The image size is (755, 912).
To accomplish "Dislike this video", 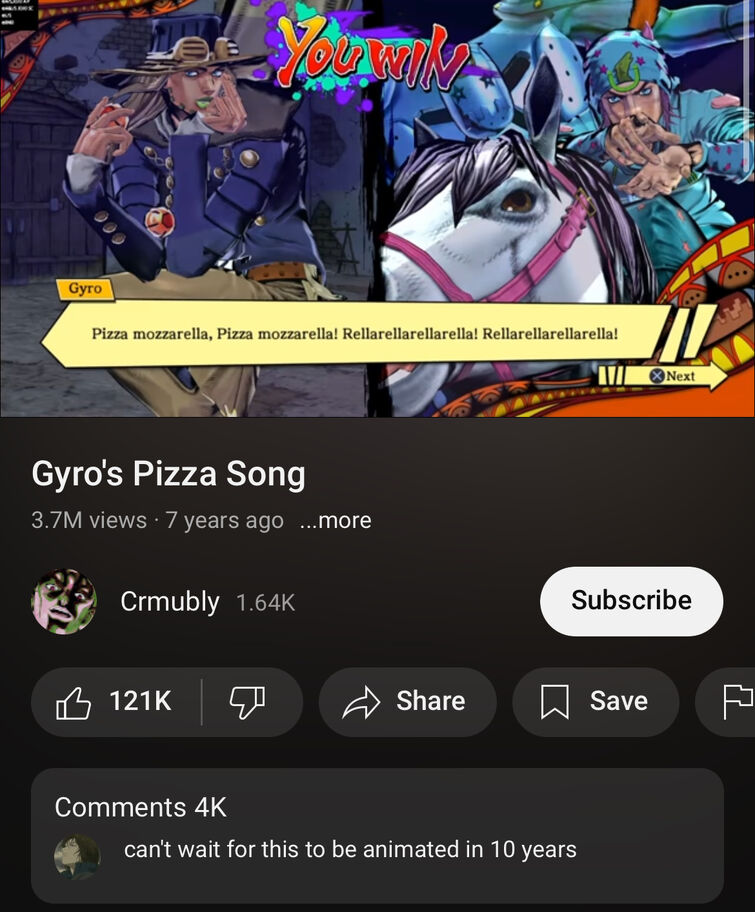I will 247,702.
